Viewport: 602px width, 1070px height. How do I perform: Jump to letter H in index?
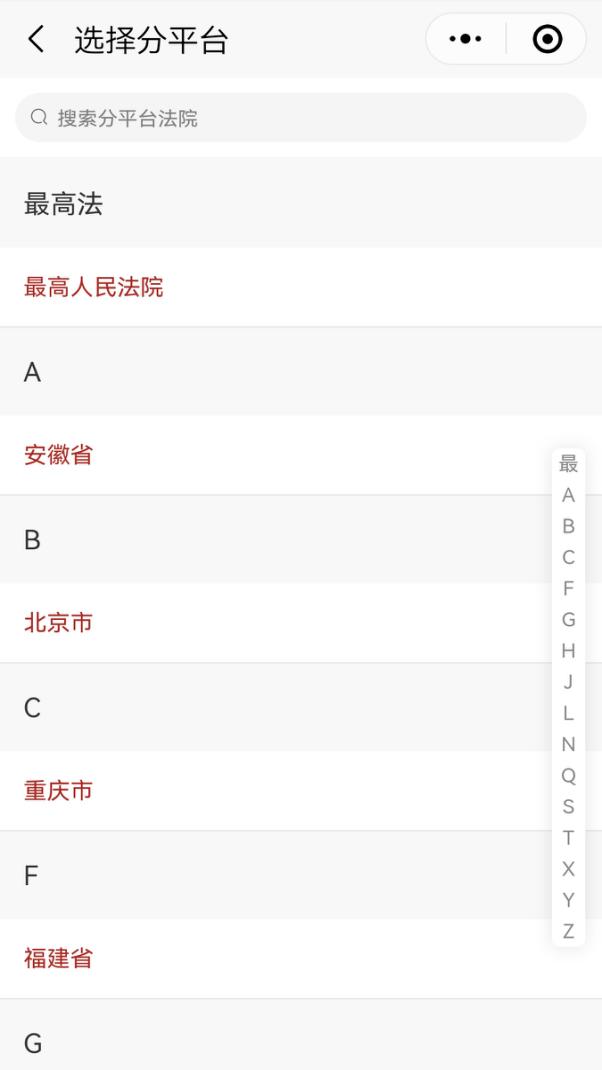click(x=568, y=651)
